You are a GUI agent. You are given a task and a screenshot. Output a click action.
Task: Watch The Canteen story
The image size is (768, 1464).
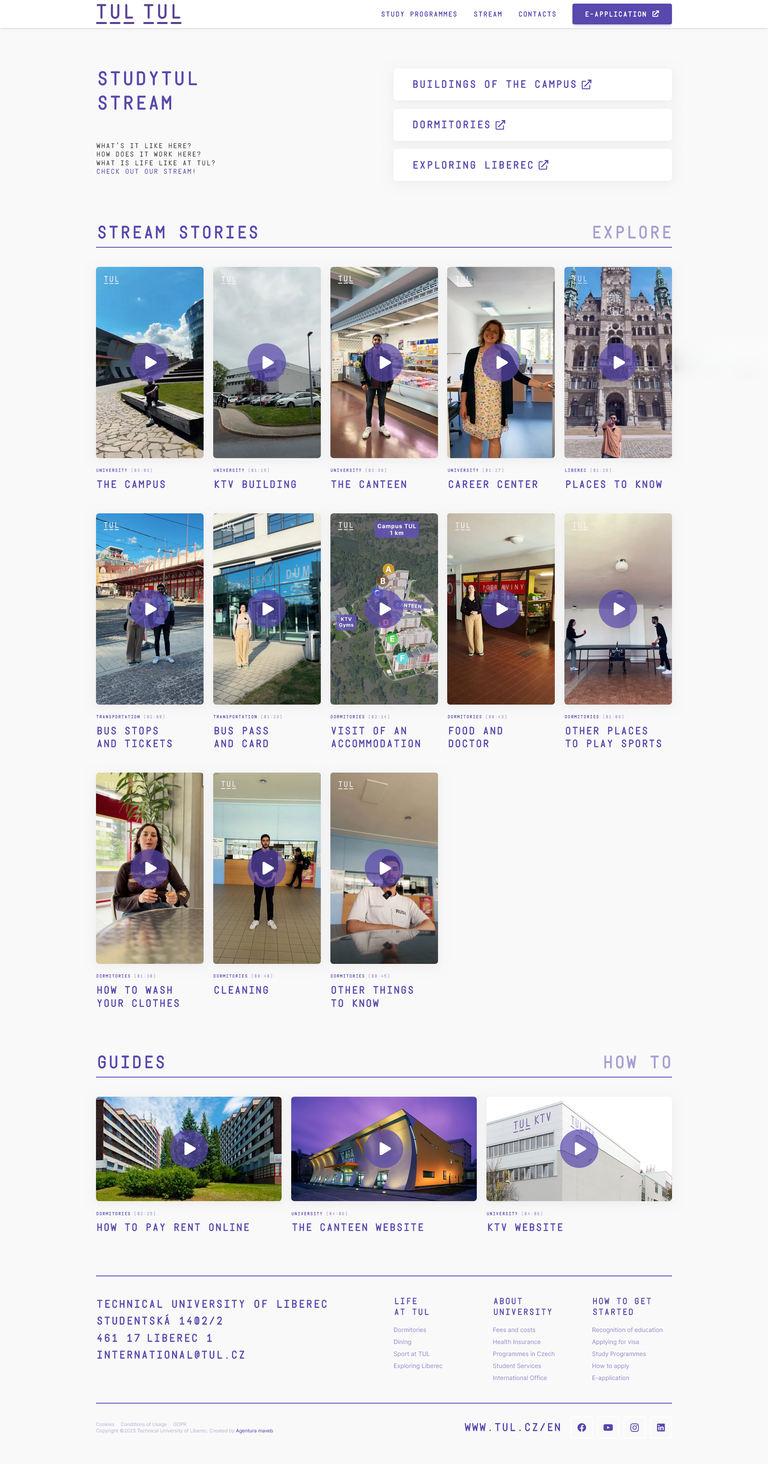(x=384, y=362)
